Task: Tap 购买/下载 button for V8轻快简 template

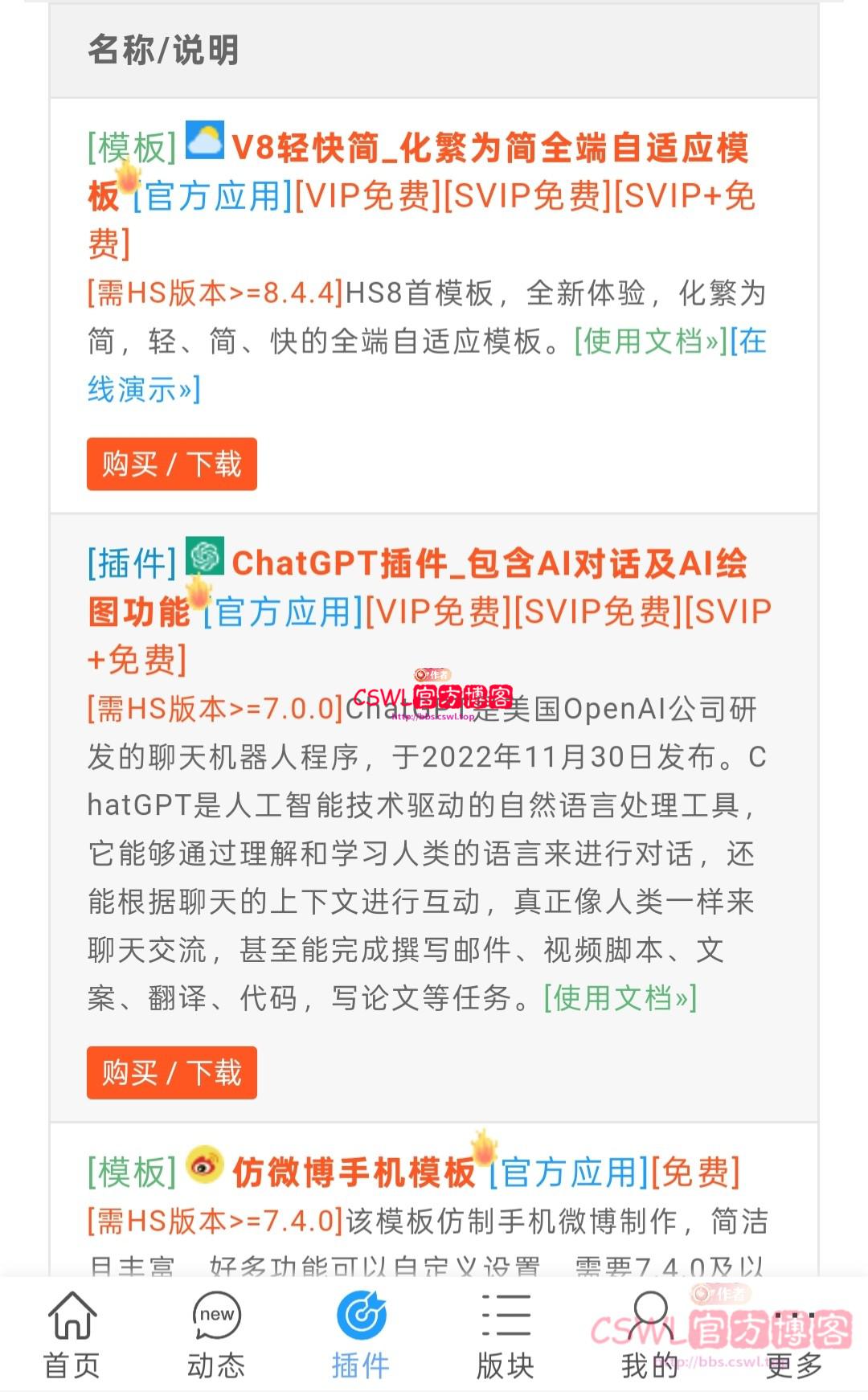Action: (171, 464)
